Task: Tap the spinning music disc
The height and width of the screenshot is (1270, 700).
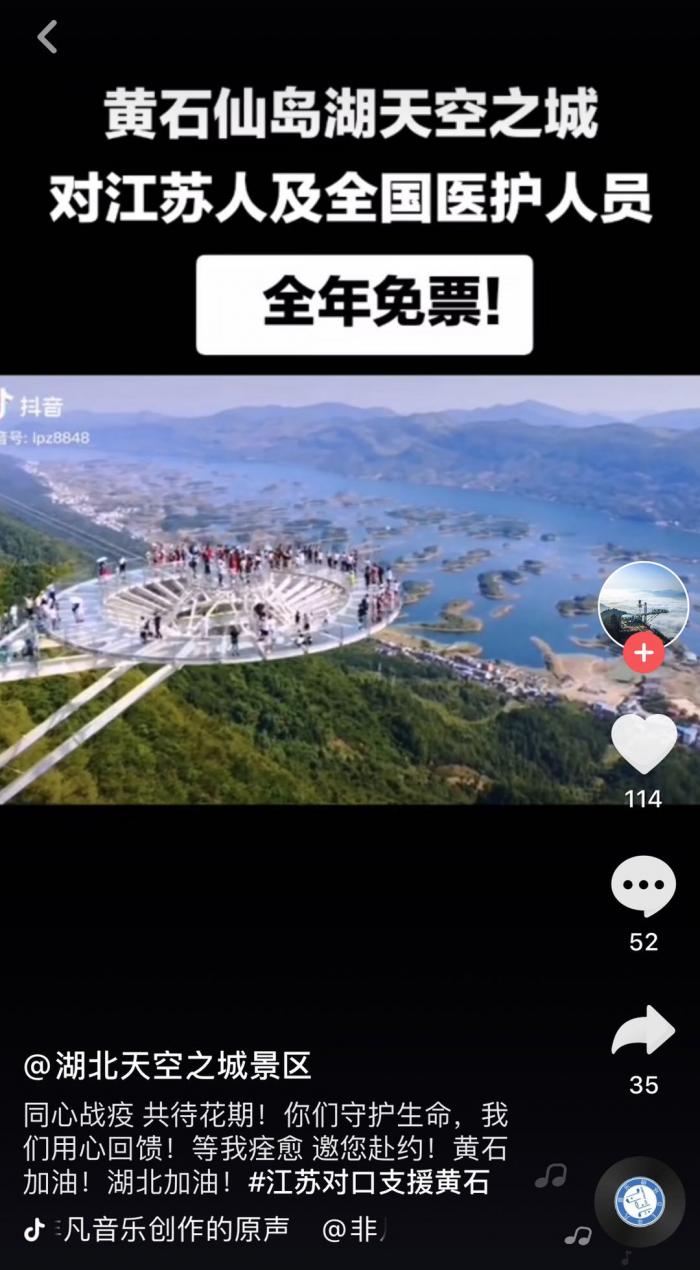Action: pyautogui.click(x=640, y=1201)
